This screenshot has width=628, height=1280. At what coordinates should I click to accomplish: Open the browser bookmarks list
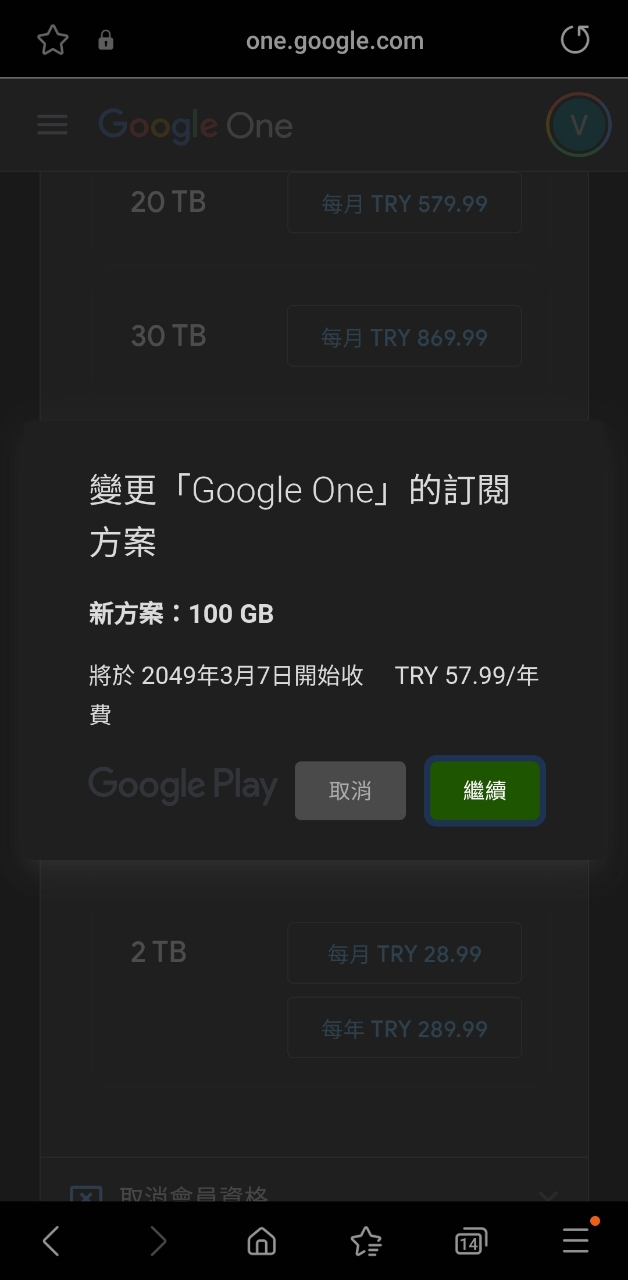coord(366,1241)
